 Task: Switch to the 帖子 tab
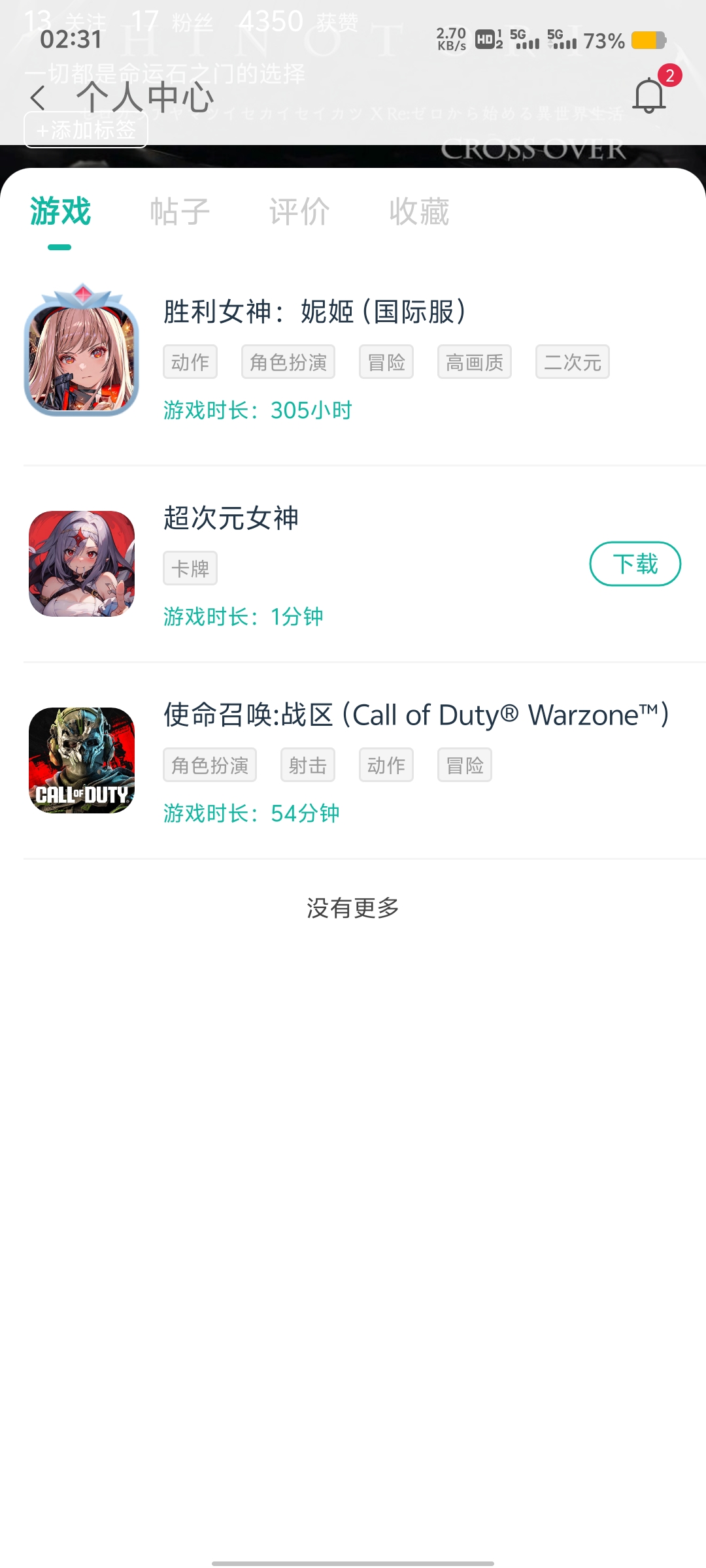point(180,212)
